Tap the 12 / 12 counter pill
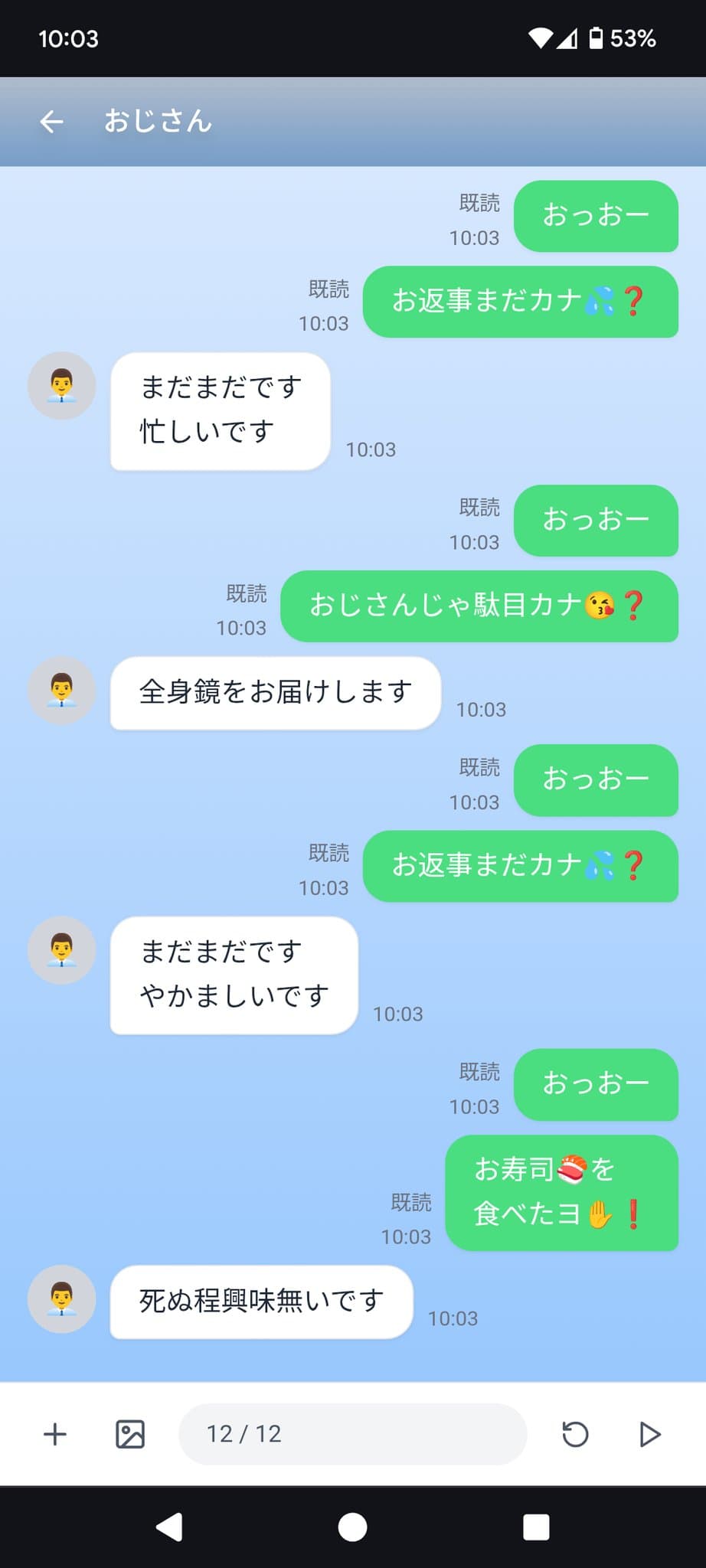 351,1435
